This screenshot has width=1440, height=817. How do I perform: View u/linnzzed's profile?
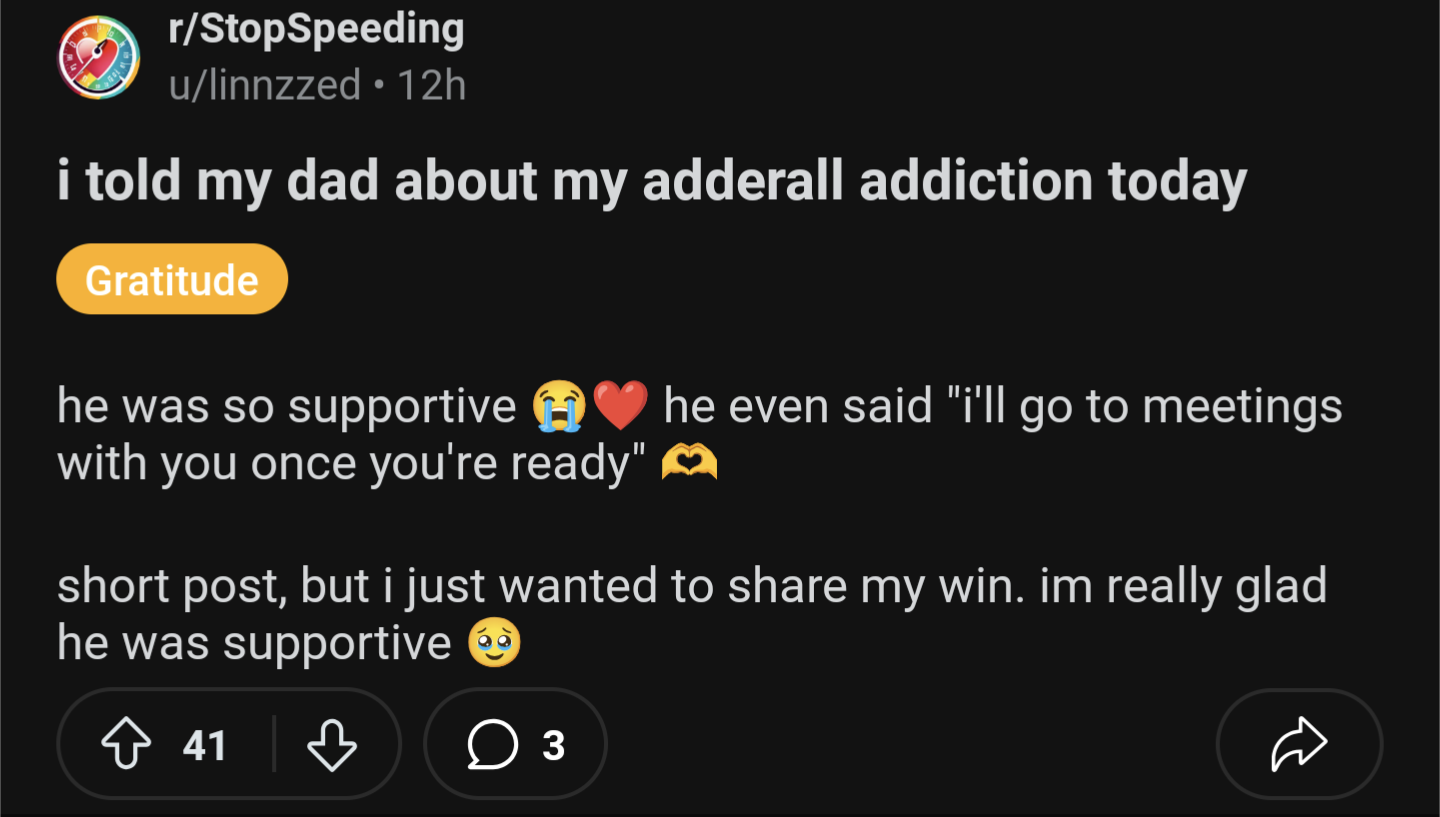(x=264, y=86)
